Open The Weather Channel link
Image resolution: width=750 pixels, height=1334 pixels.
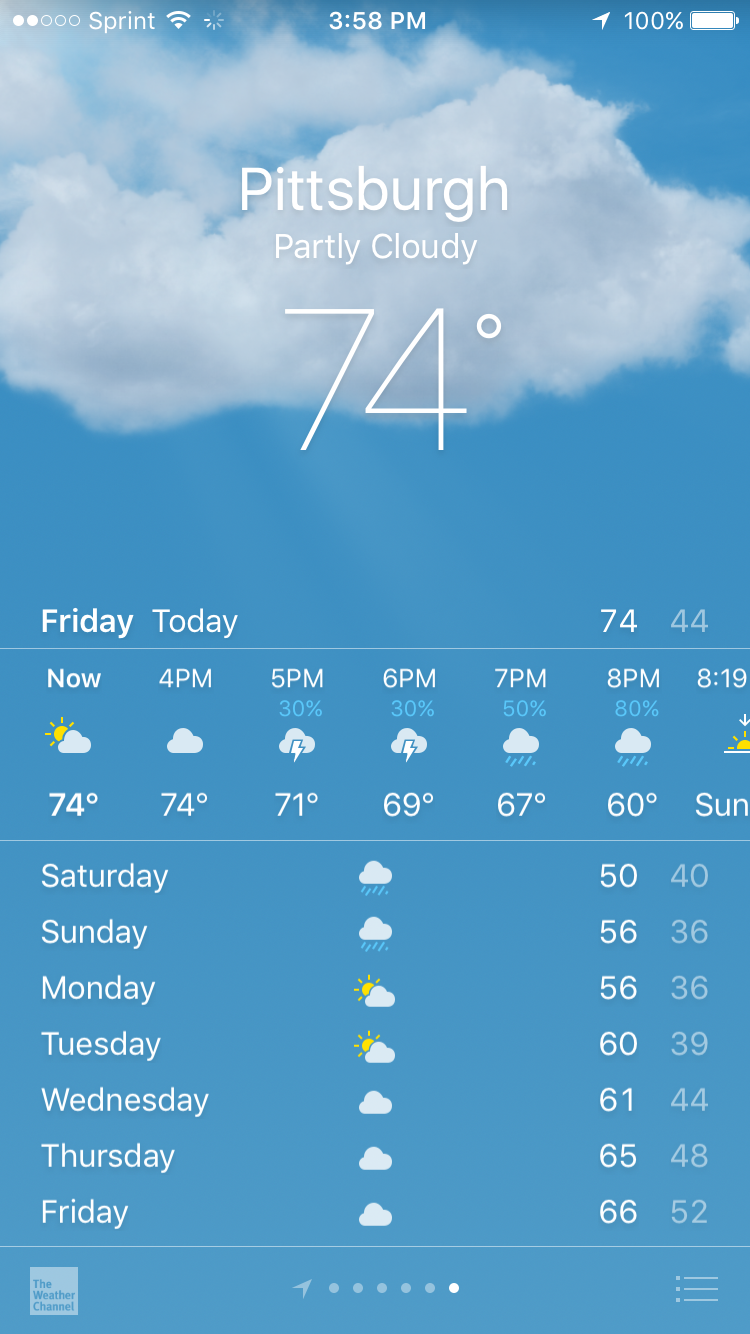54,1291
